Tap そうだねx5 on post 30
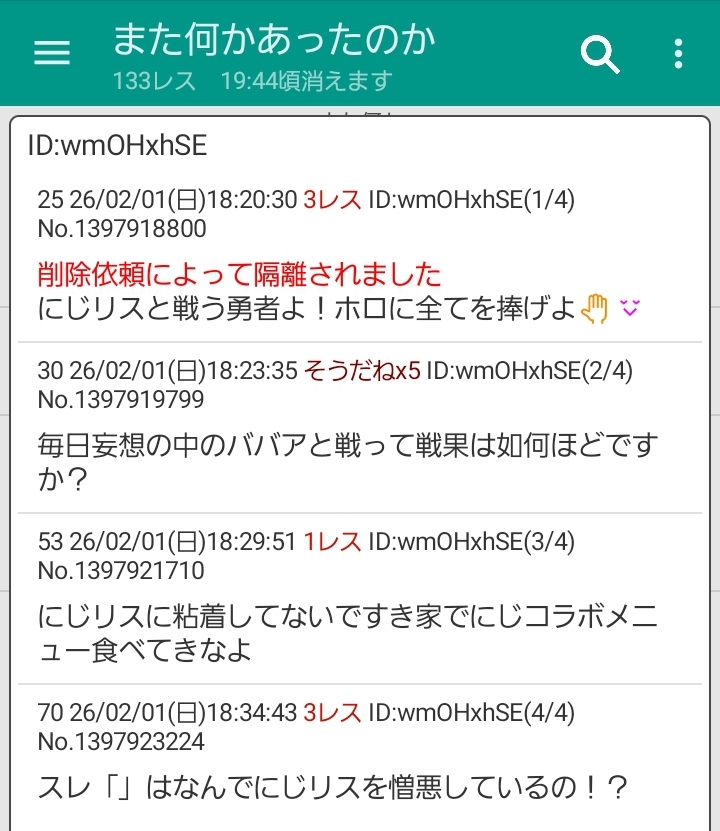The height and width of the screenshot is (831, 720). point(361,371)
